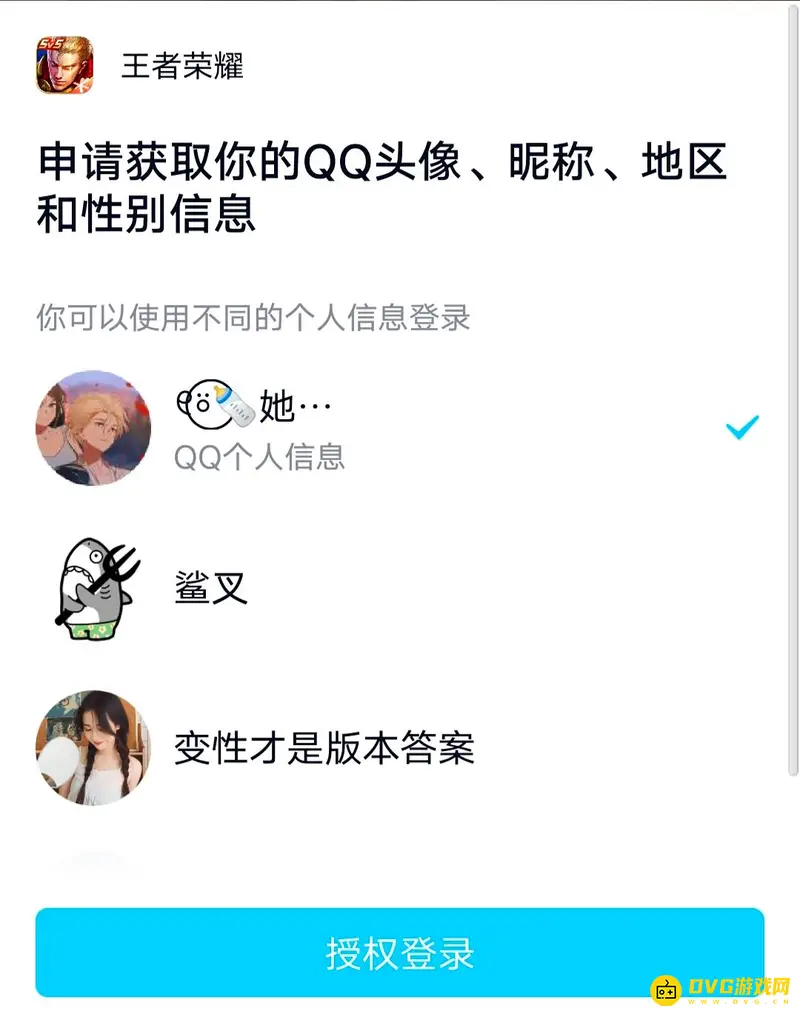Click the blue checkmark indicator
The image size is (800, 1016).
741,428
